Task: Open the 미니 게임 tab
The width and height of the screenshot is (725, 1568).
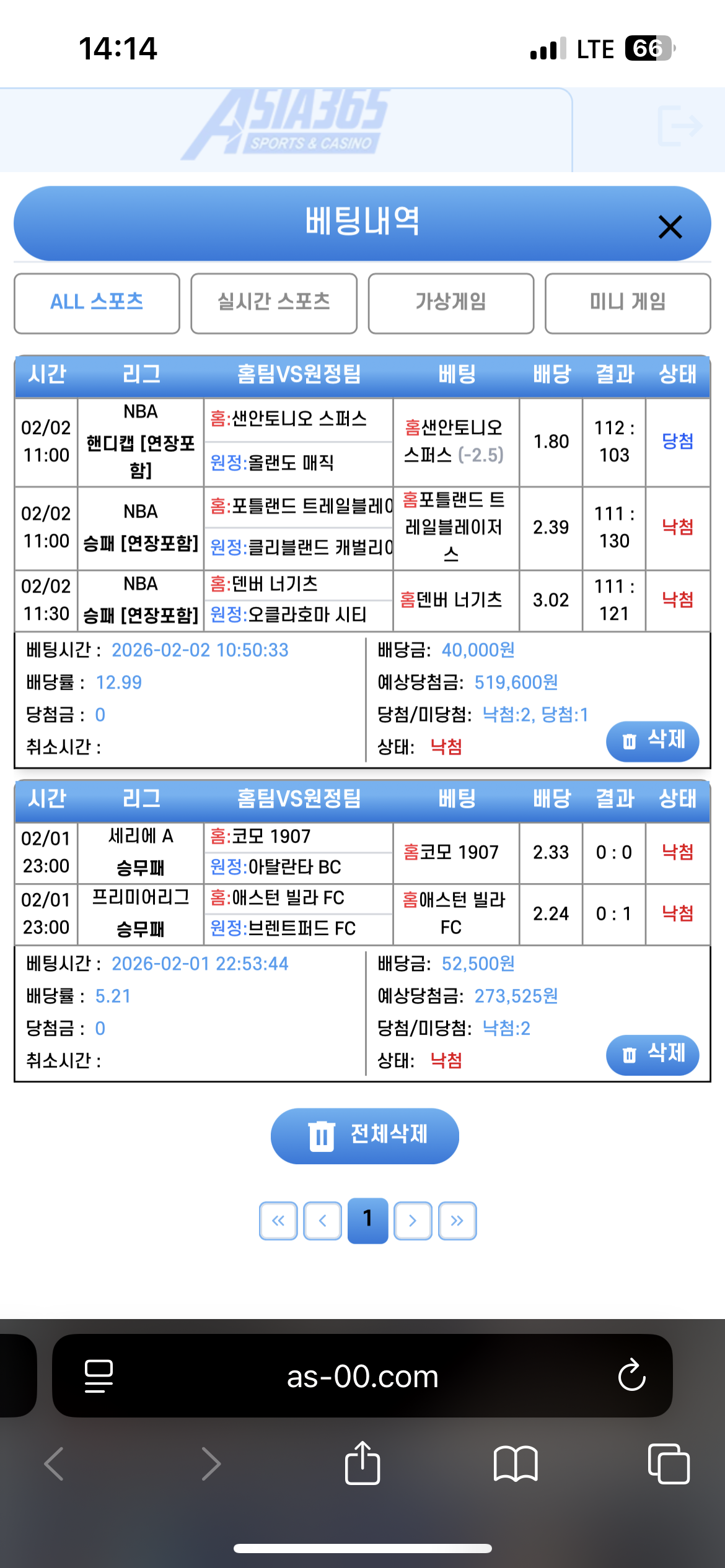Action: pos(627,303)
